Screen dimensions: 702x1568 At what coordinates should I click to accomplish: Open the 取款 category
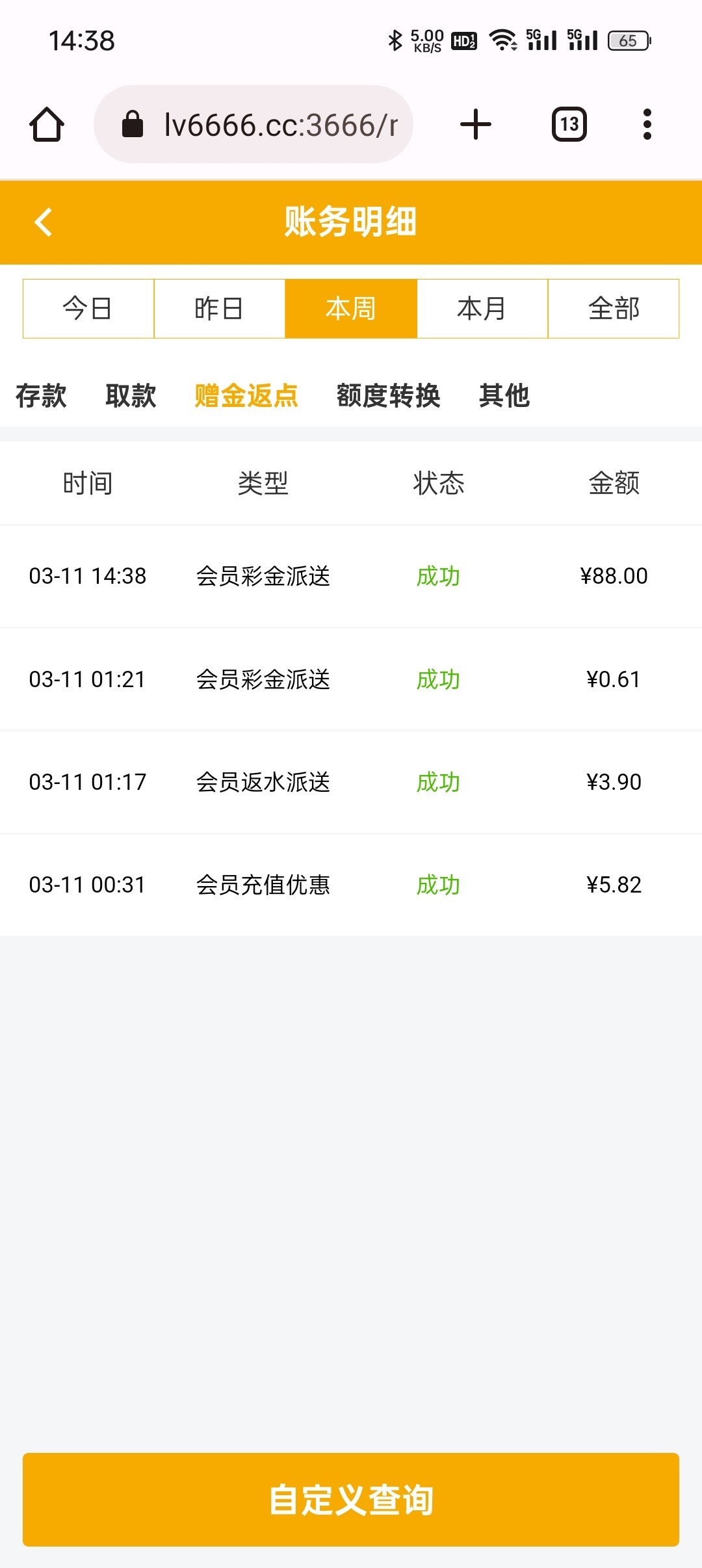pyautogui.click(x=131, y=395)
